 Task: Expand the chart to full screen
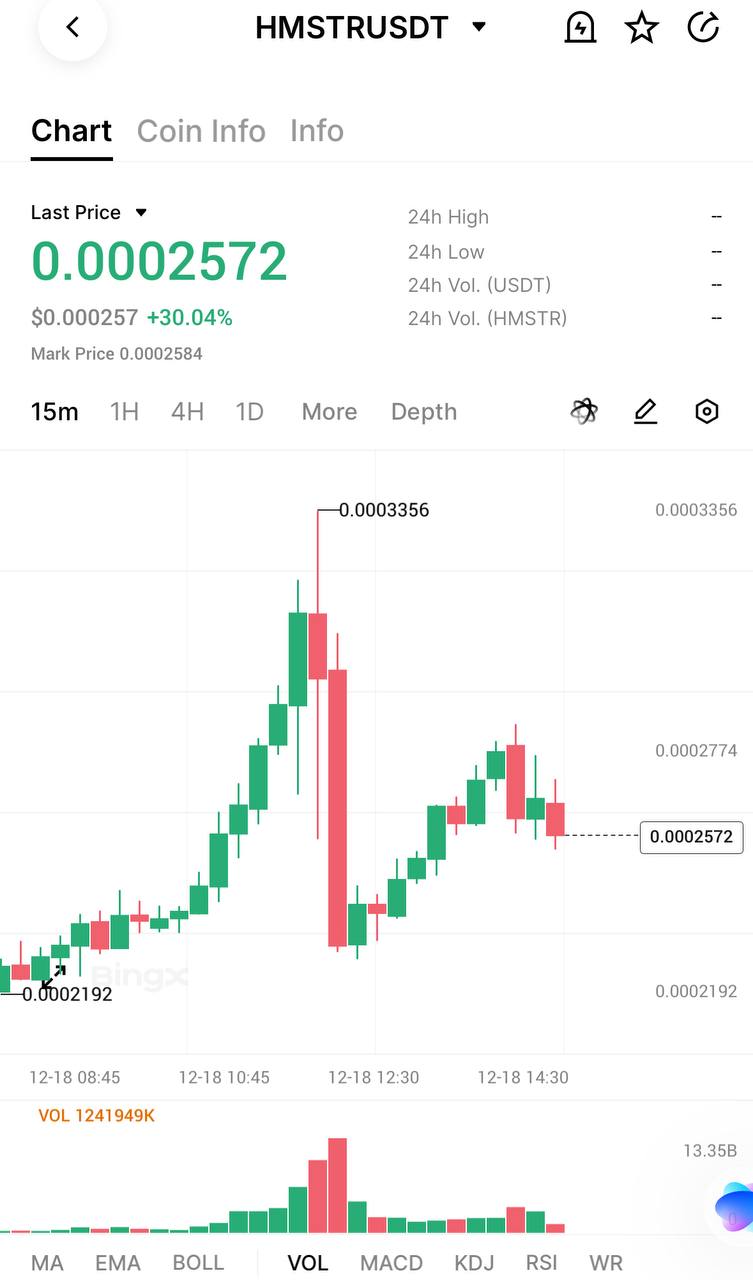(54, 975)
